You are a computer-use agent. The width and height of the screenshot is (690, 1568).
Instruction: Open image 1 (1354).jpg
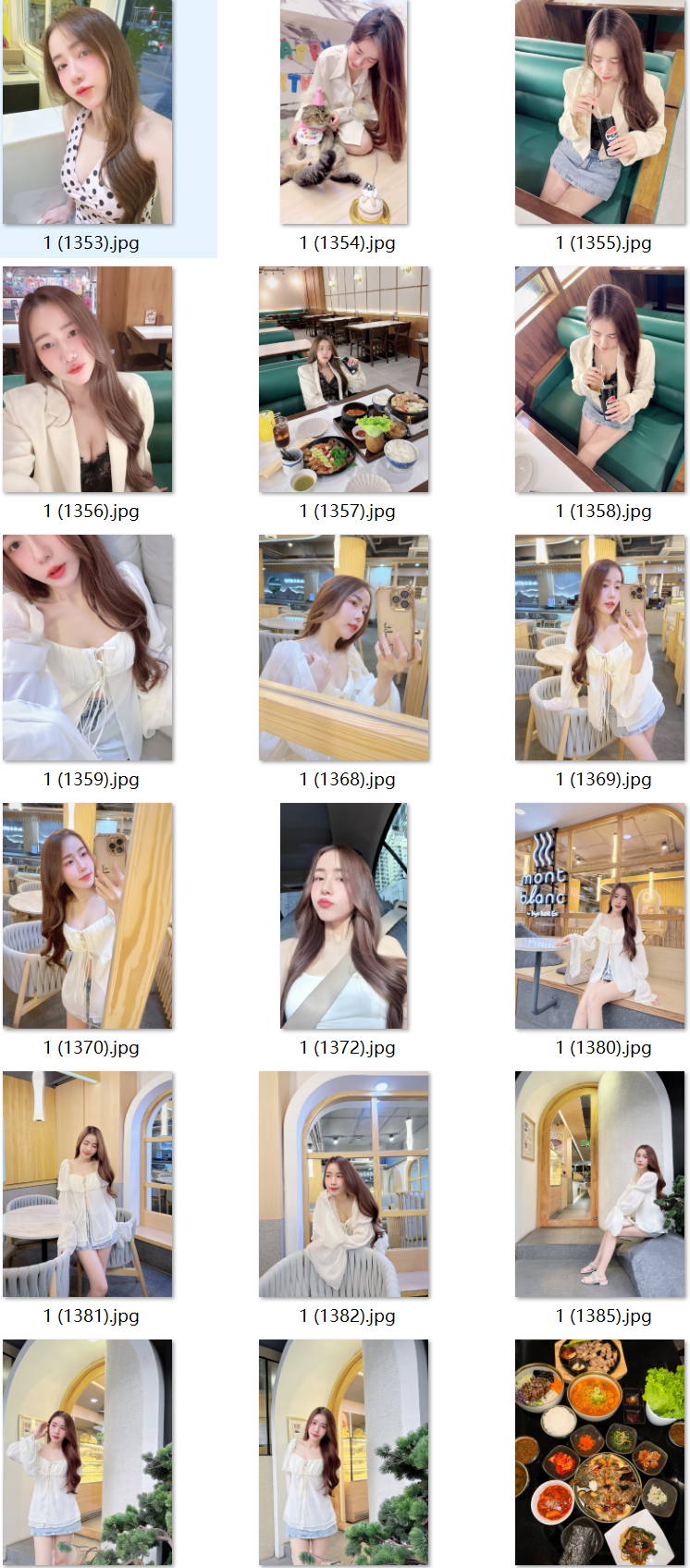pyautogui.click(x=344, y=112)
